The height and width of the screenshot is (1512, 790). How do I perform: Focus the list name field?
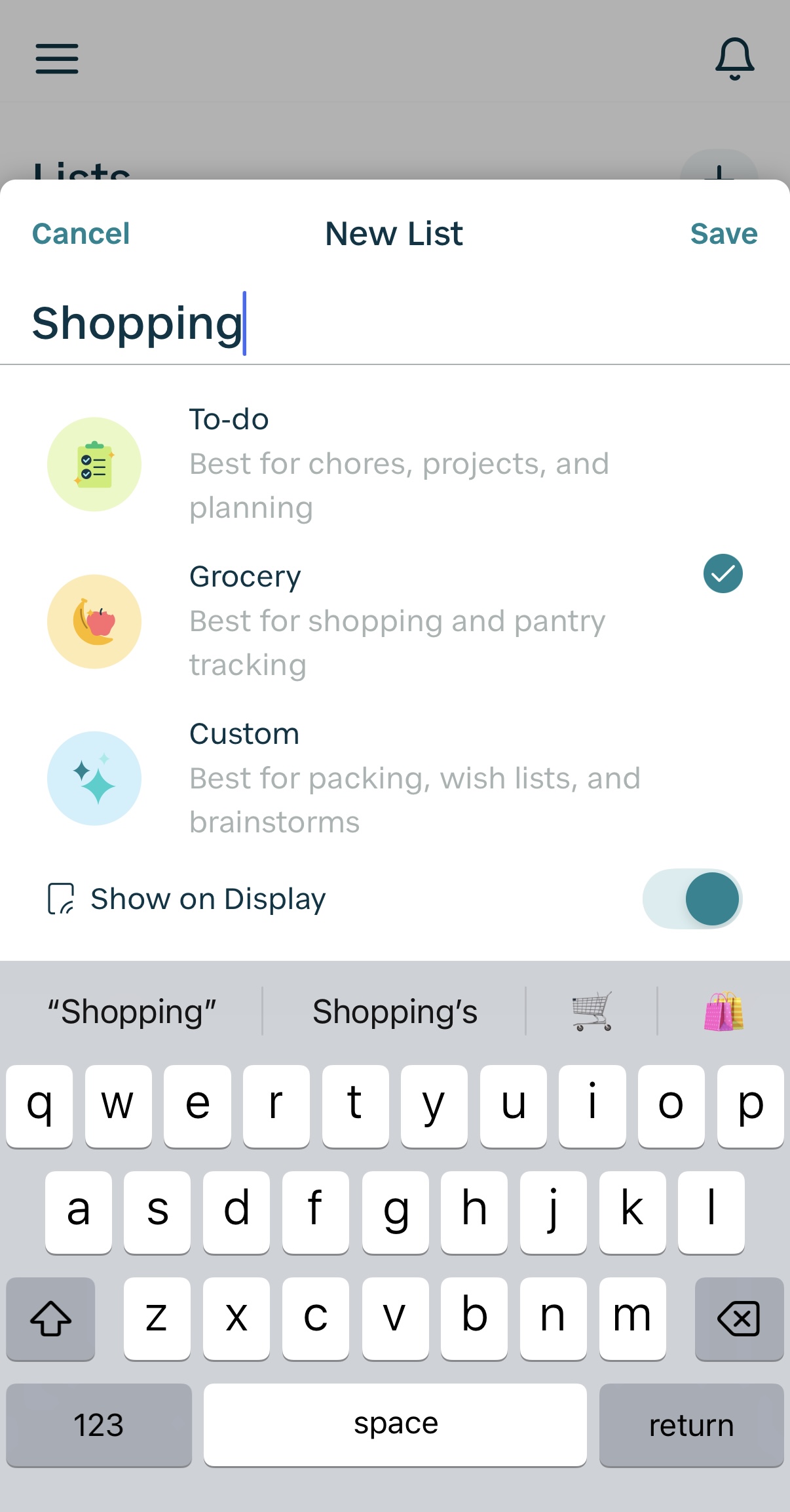pyautogui.click(x=393, y=324)
